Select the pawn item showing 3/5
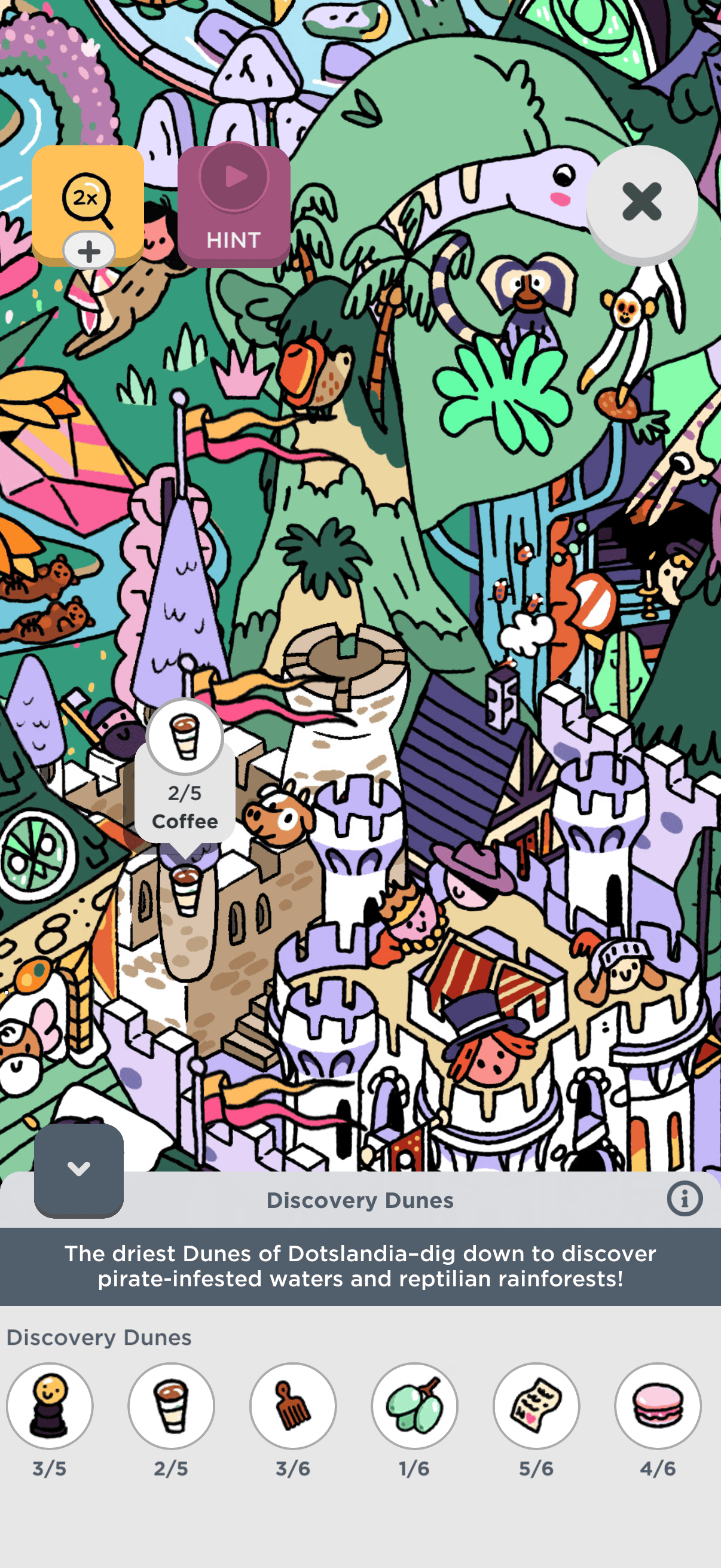721x1568 pixels. [50, 1405]
